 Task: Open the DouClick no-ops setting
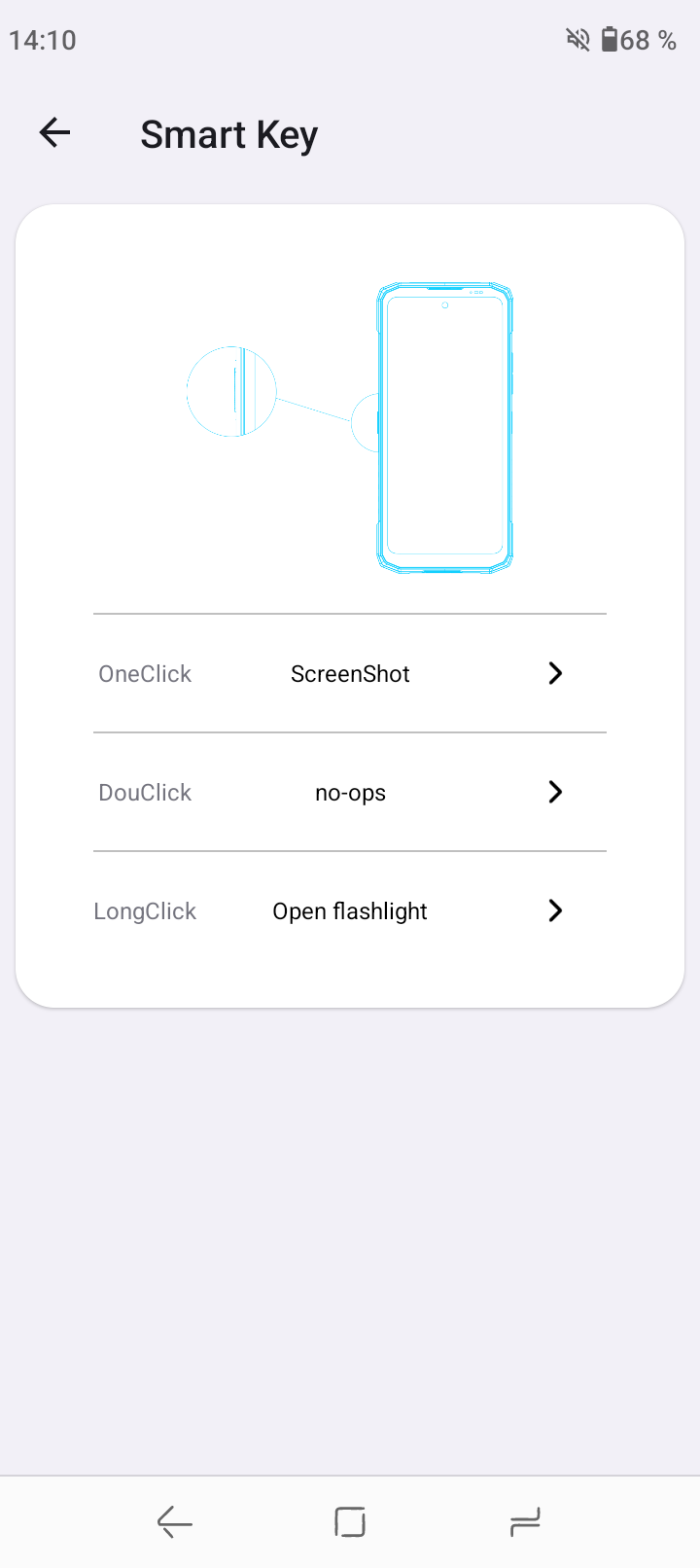coord(350,792)
